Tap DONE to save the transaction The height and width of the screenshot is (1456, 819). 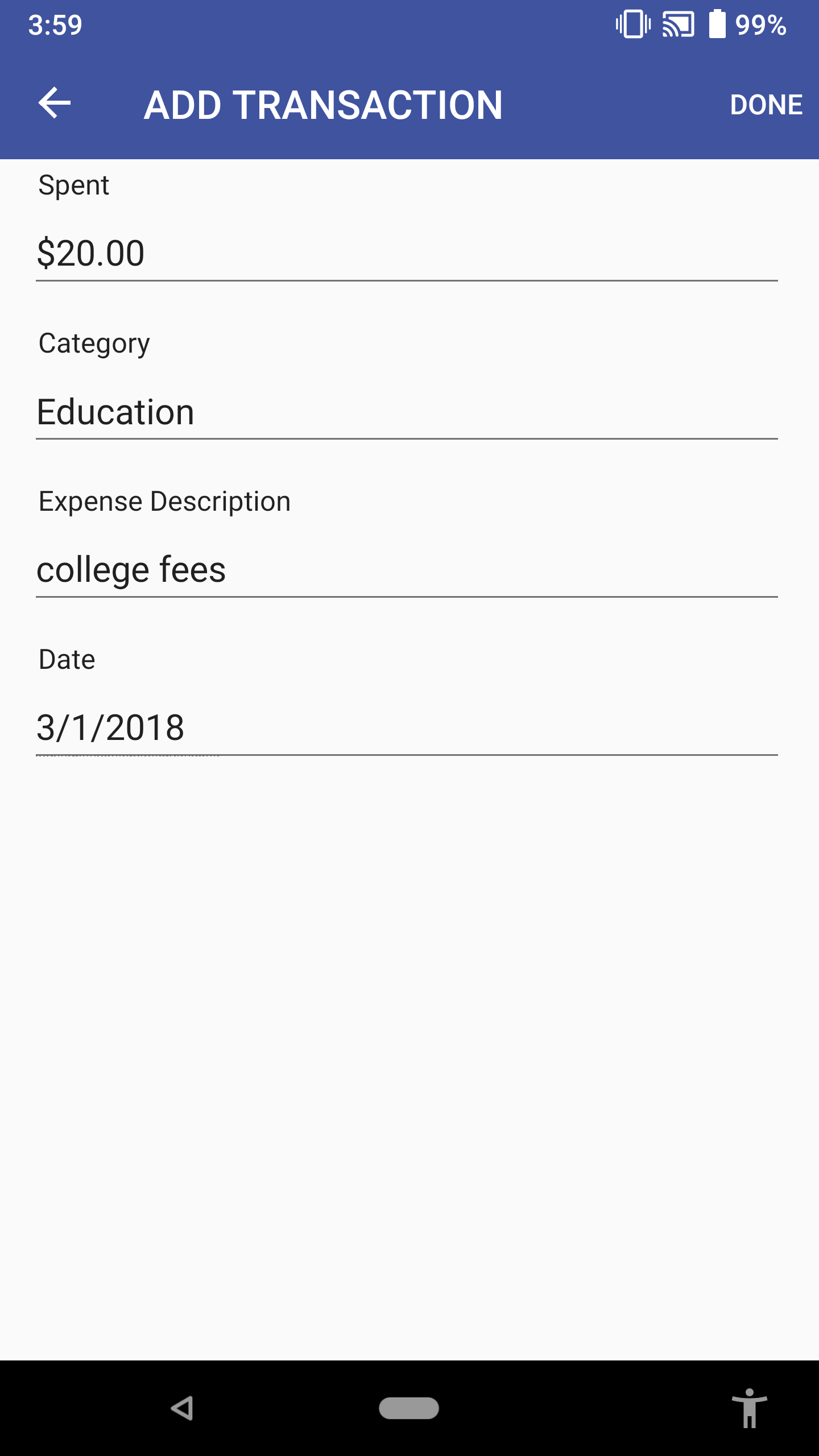click(x=766, y=105)
